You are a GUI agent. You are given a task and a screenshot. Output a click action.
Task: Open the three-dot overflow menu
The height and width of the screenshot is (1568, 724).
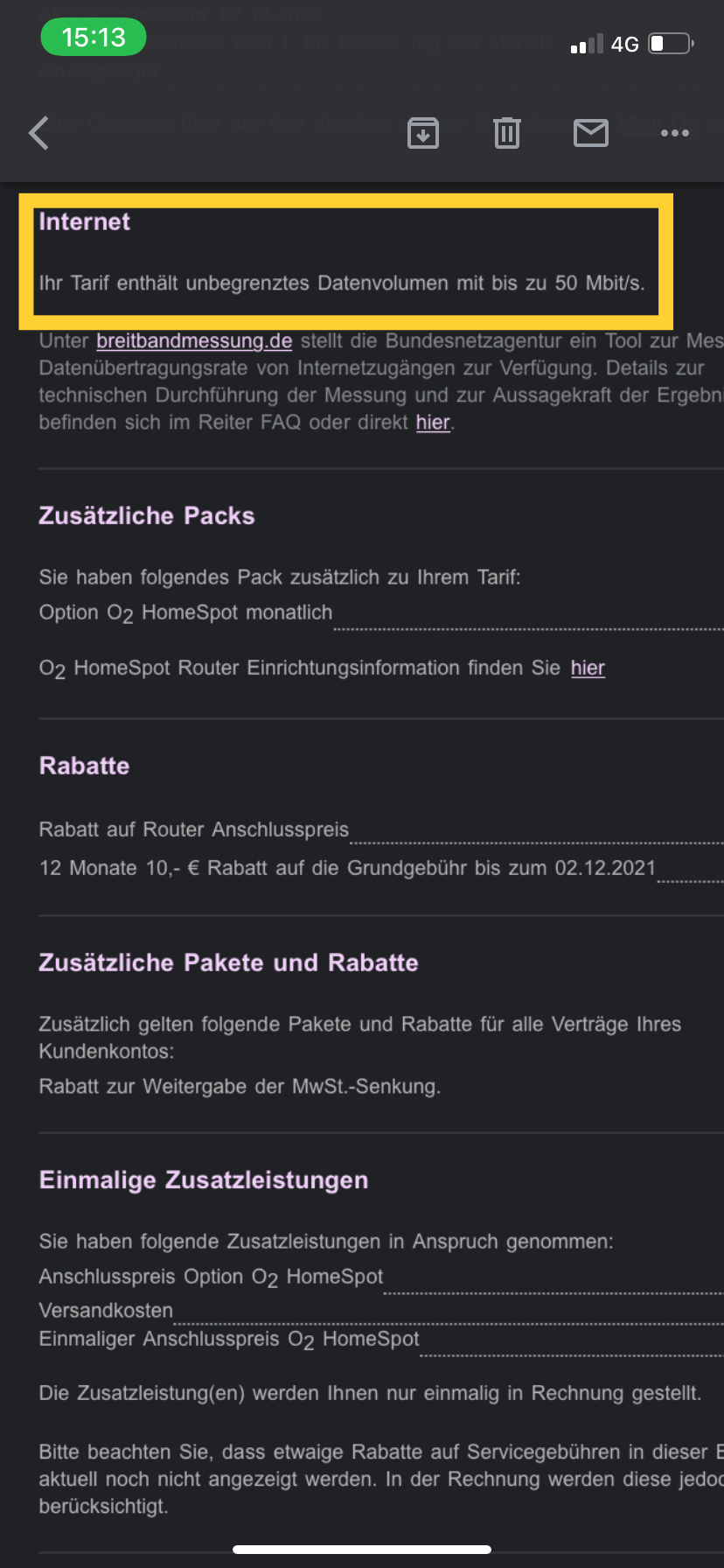675,133
